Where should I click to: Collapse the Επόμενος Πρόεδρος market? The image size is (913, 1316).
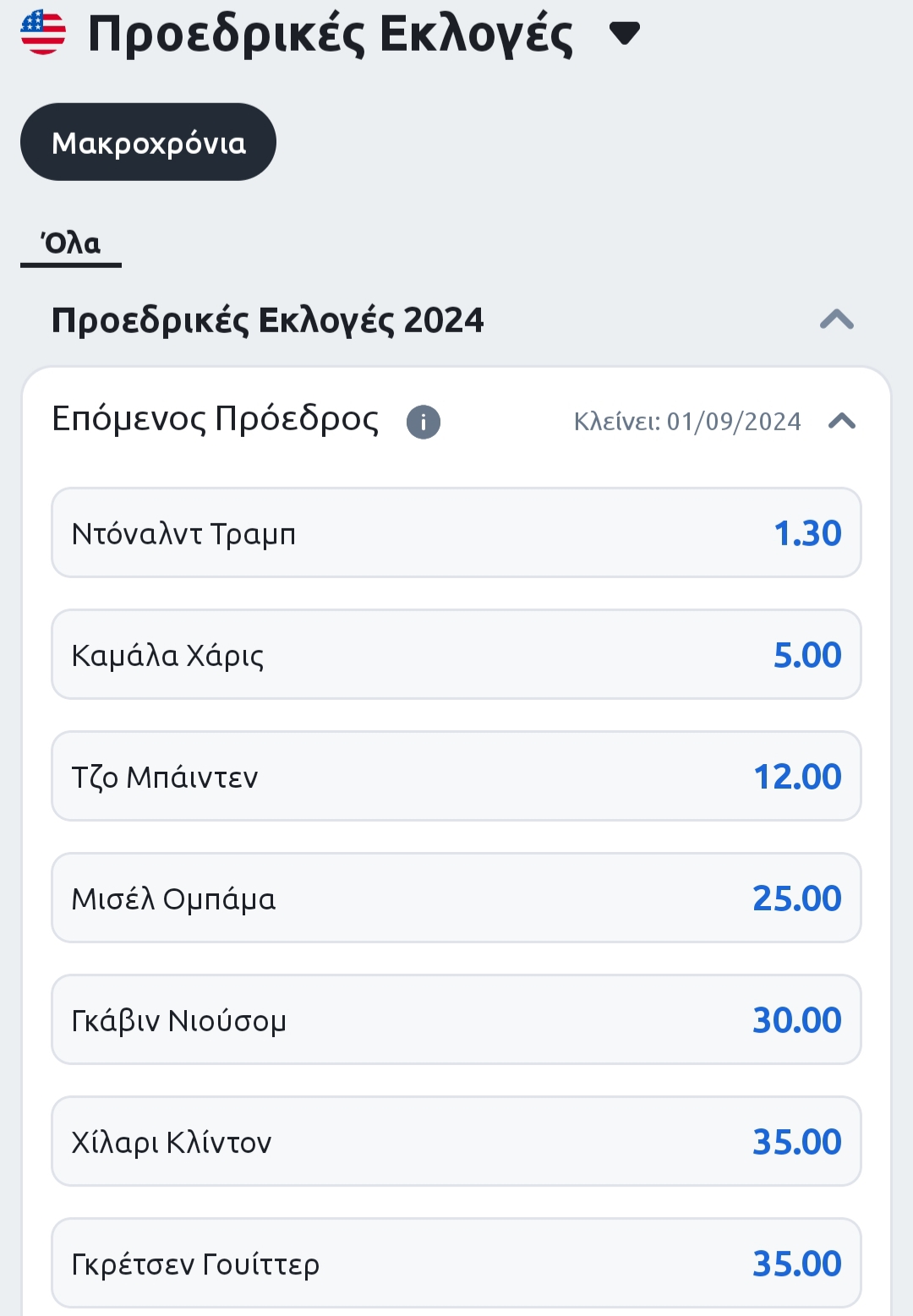tap(842, 421)
